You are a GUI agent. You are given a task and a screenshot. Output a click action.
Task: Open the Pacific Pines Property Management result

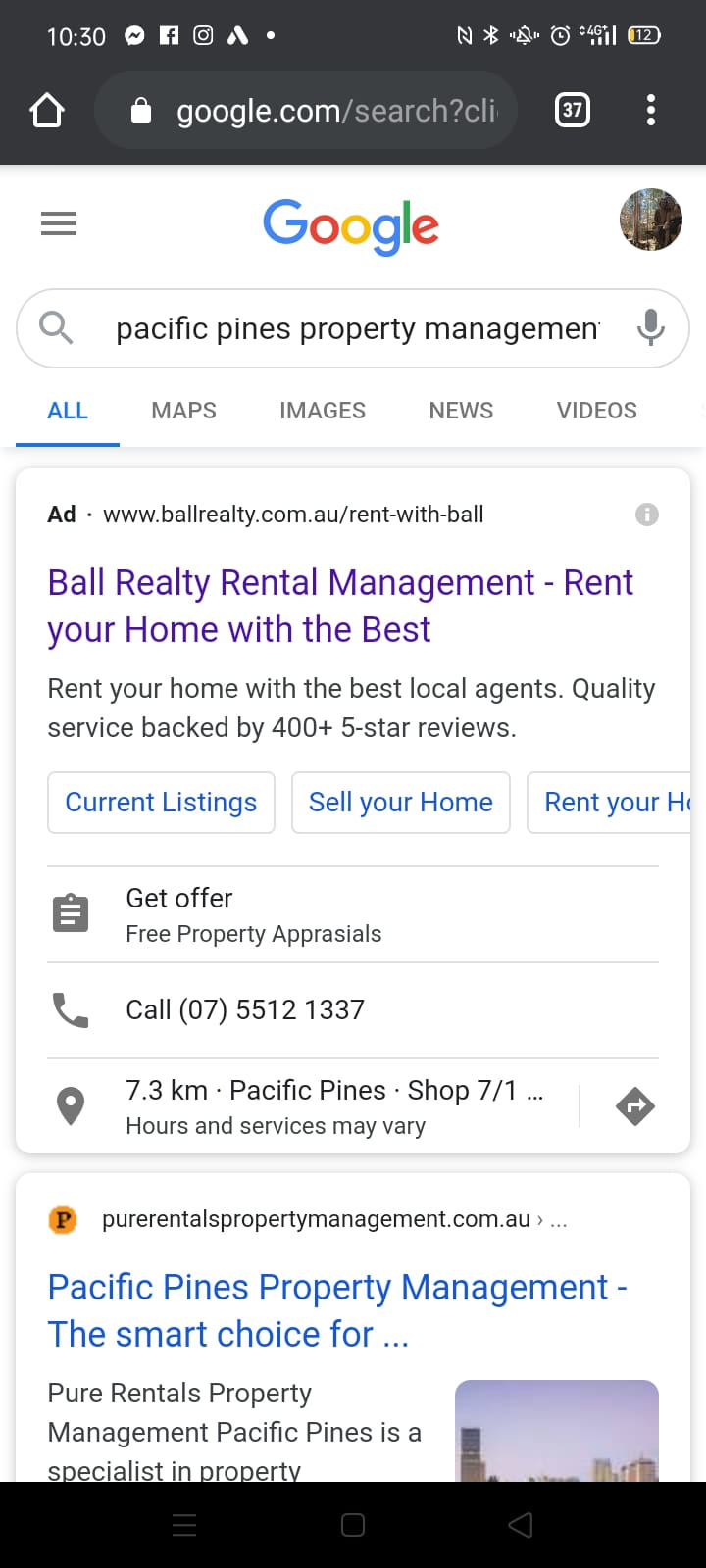337,1309
